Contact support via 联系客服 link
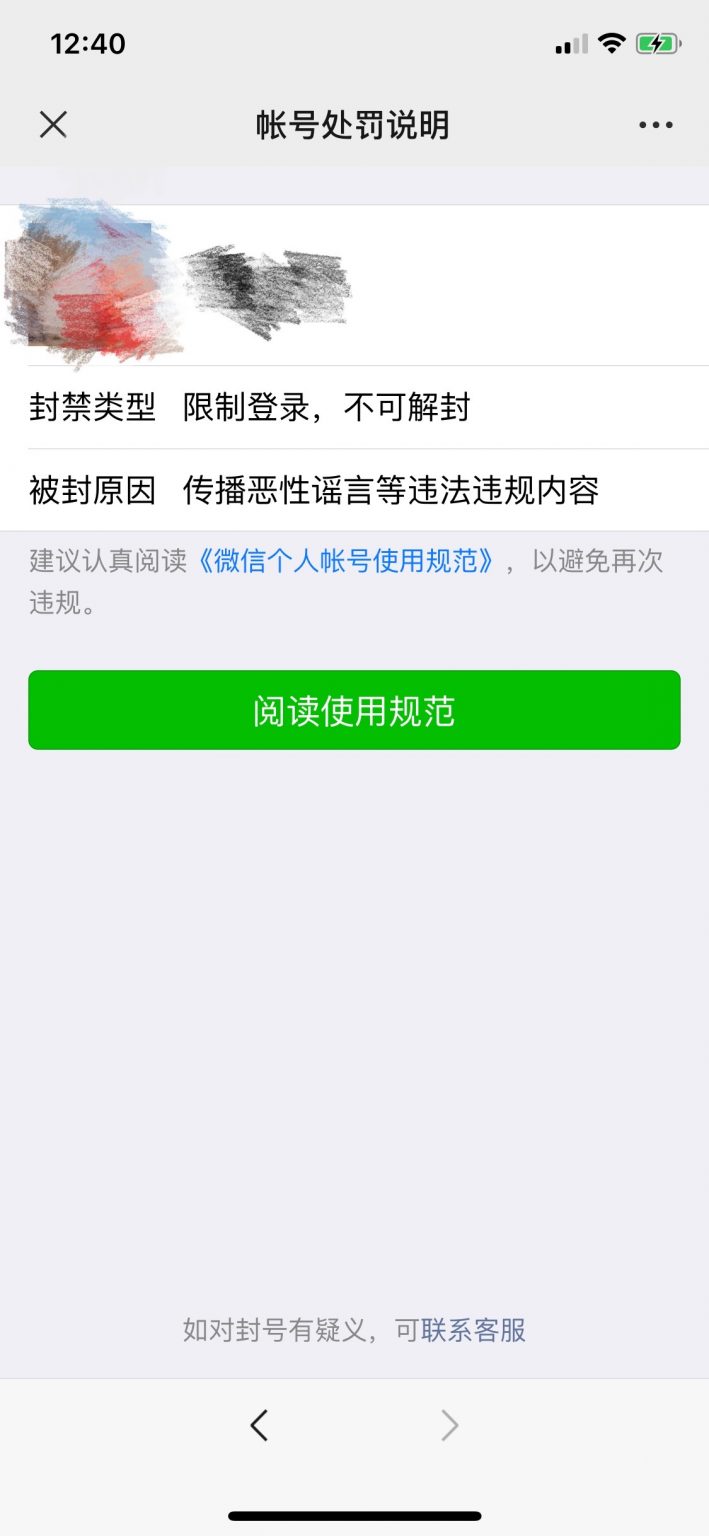709x1536 pixels. [473, 1330]
